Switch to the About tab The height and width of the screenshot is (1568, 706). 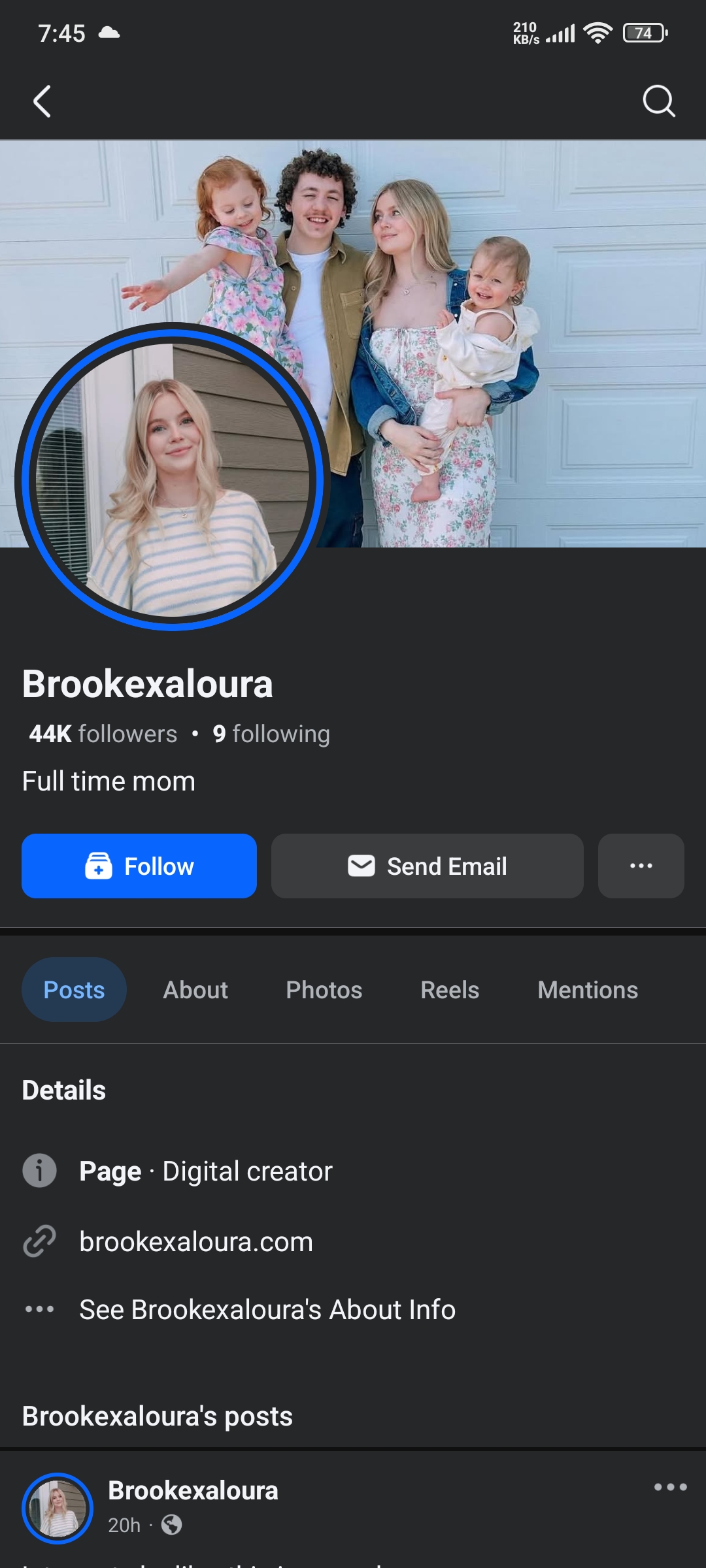[195, 990]
